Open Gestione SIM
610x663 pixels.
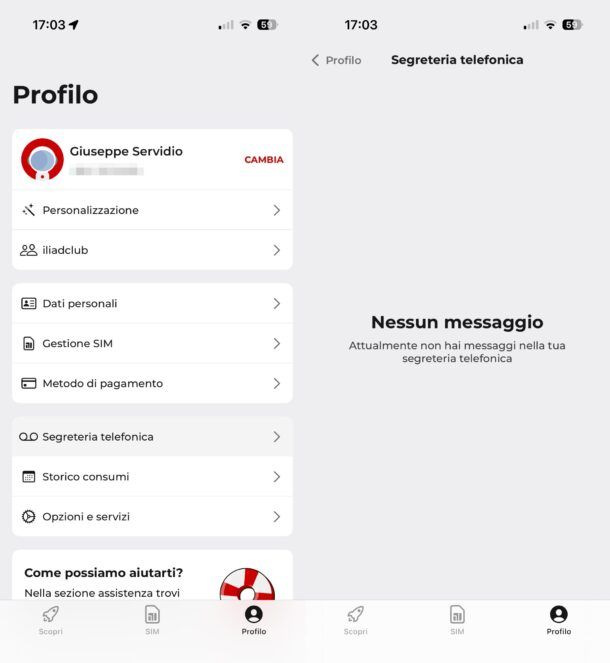[x=152, y=343]
